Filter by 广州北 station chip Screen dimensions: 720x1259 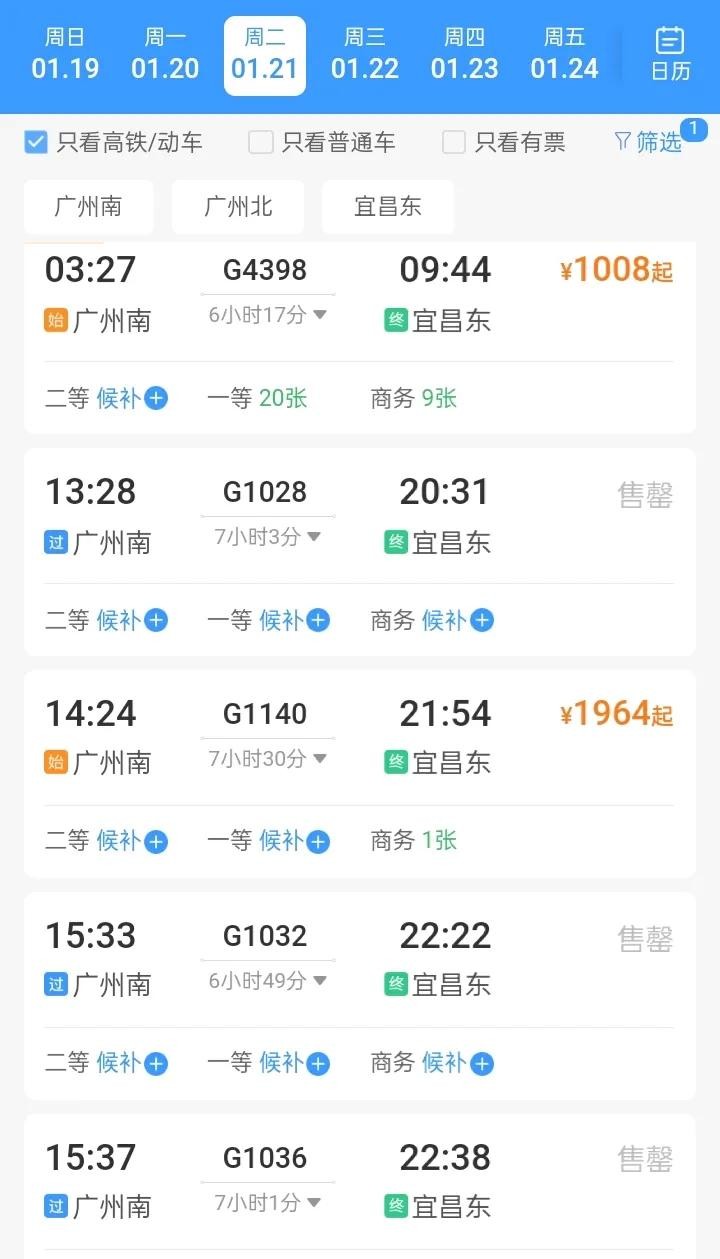[x=238, y=207]
